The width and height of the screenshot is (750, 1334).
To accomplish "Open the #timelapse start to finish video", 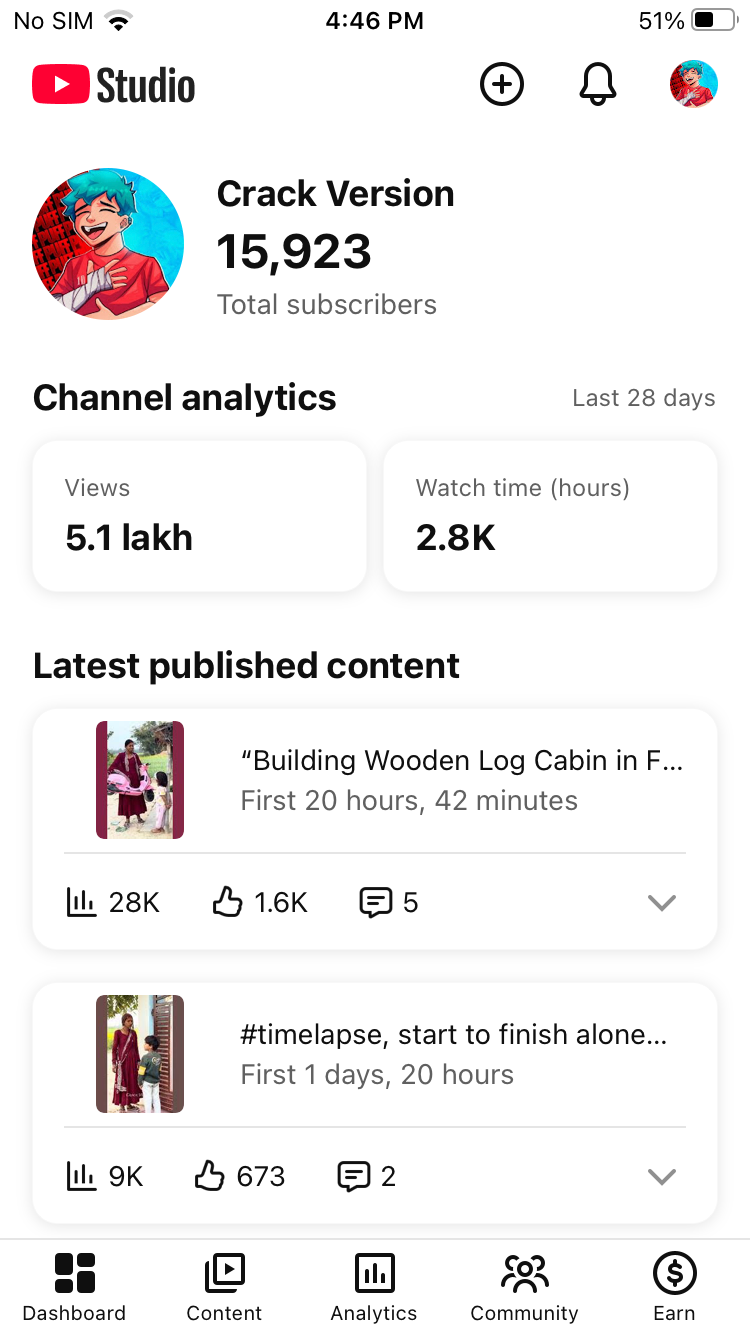I will [452, 1054].
